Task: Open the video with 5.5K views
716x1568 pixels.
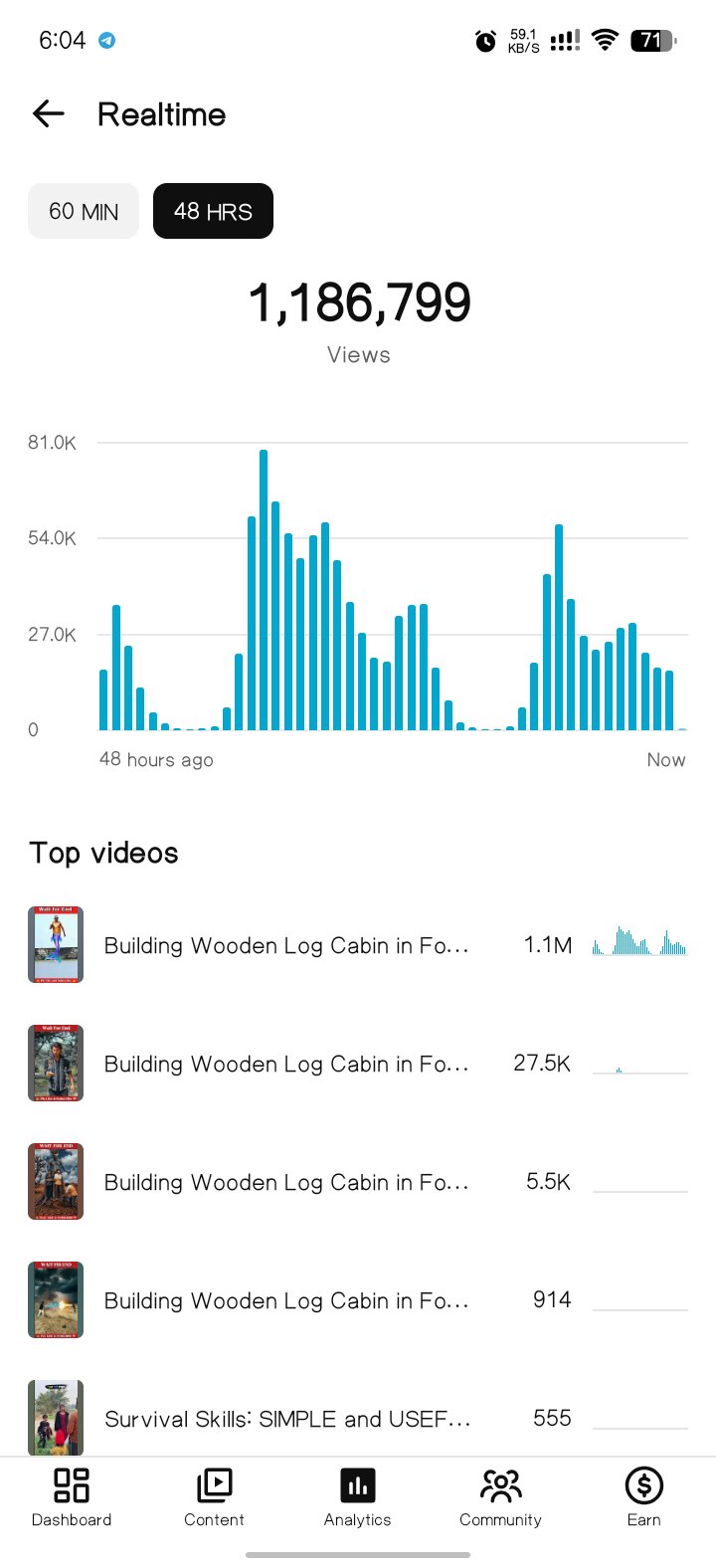Action: pos(358,1182)
